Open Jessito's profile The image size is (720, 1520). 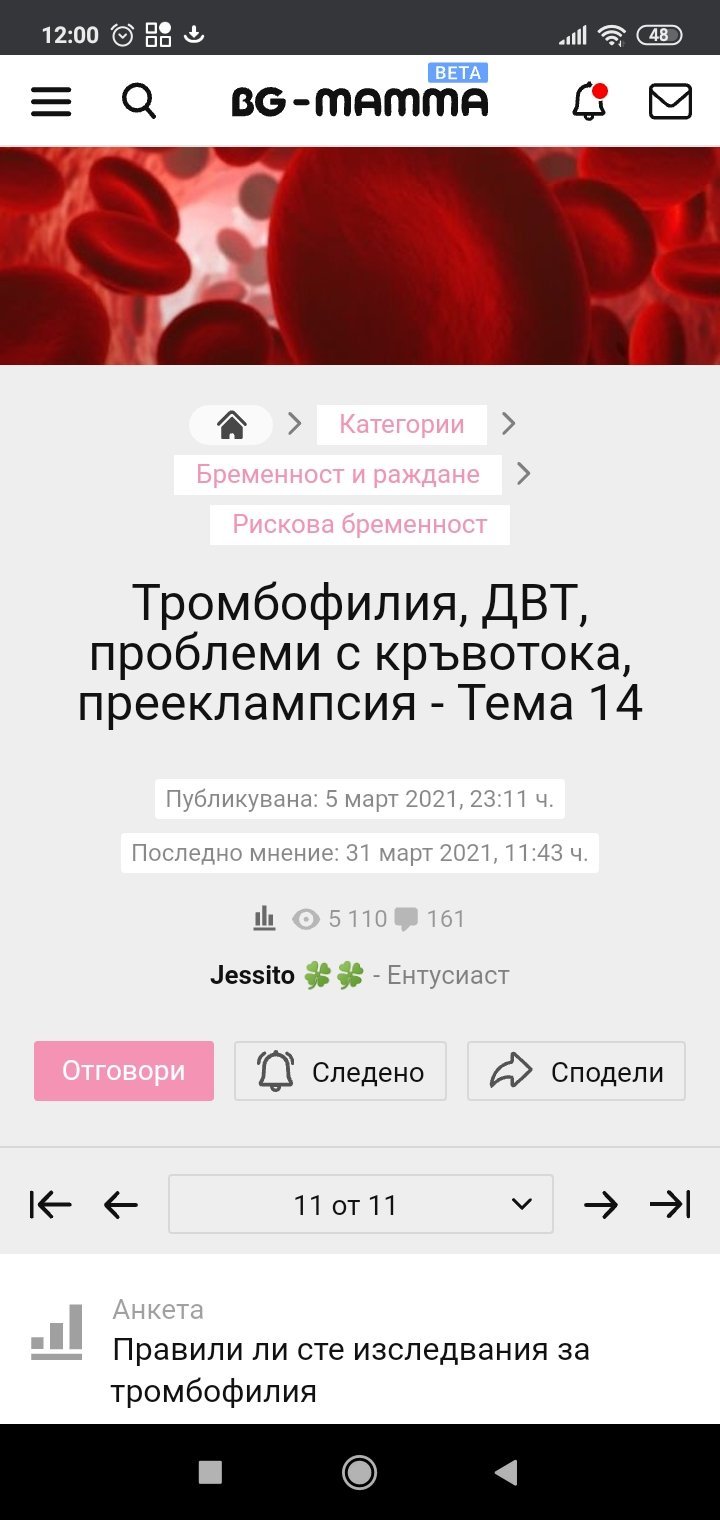click(253, 975)
